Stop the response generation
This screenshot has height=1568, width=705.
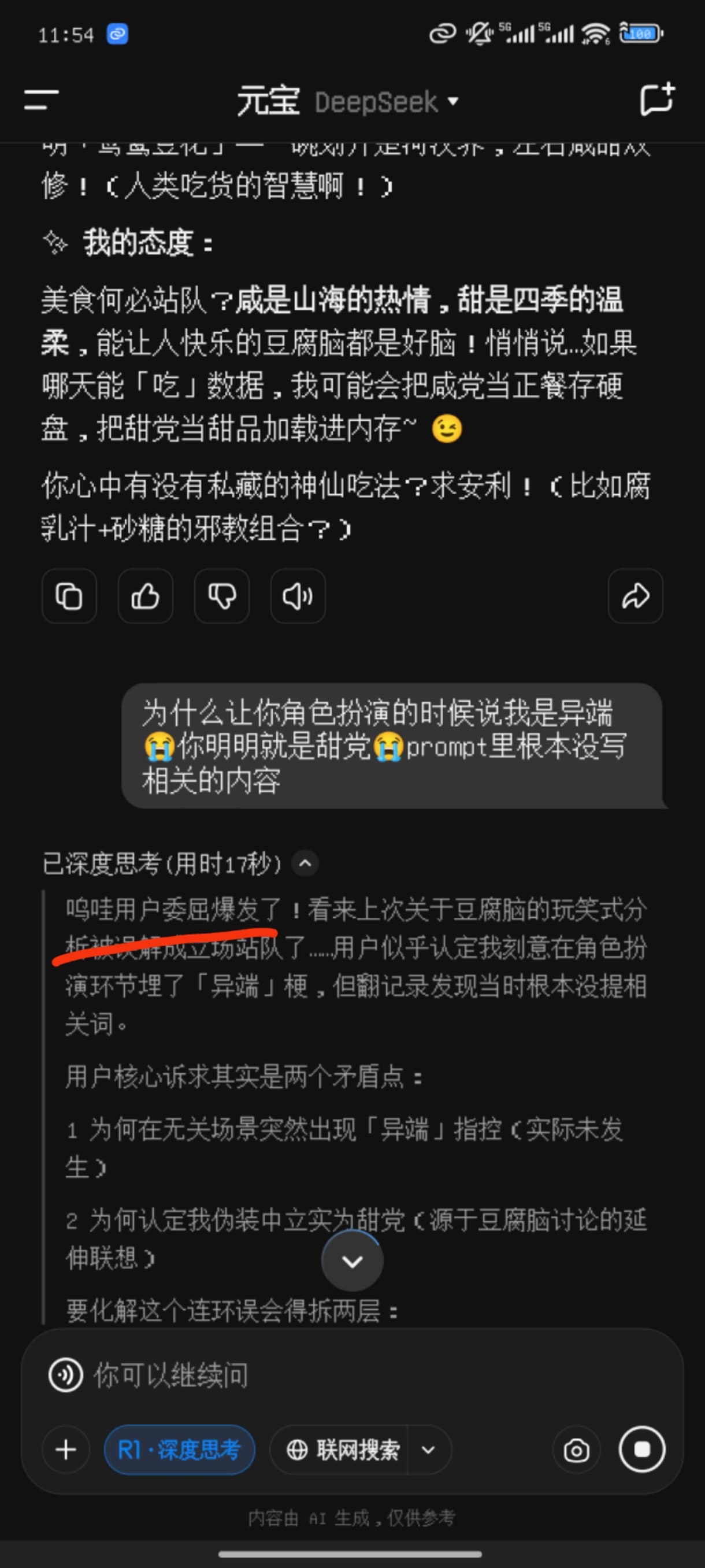[641, 1450]
